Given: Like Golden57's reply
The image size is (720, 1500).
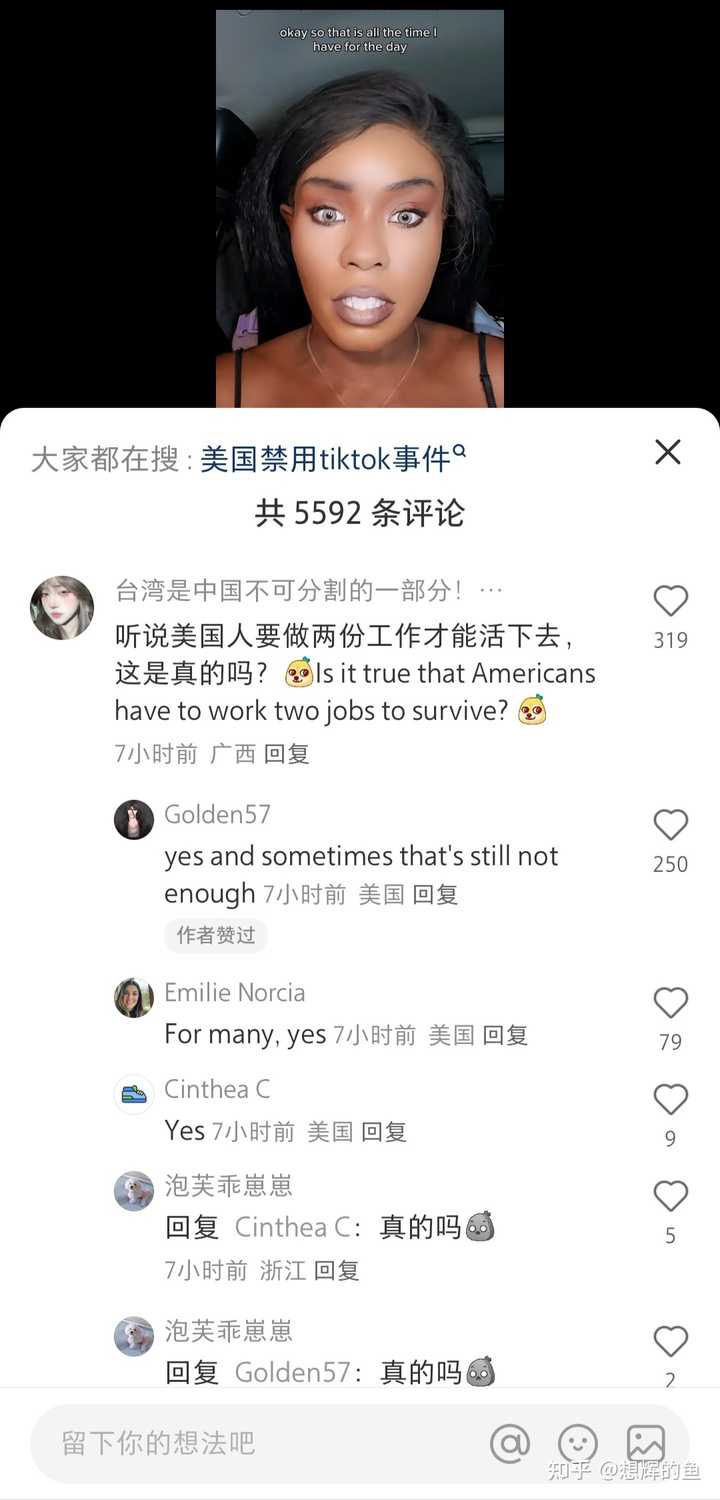Looking at the screenshot, I should [670, 825].
